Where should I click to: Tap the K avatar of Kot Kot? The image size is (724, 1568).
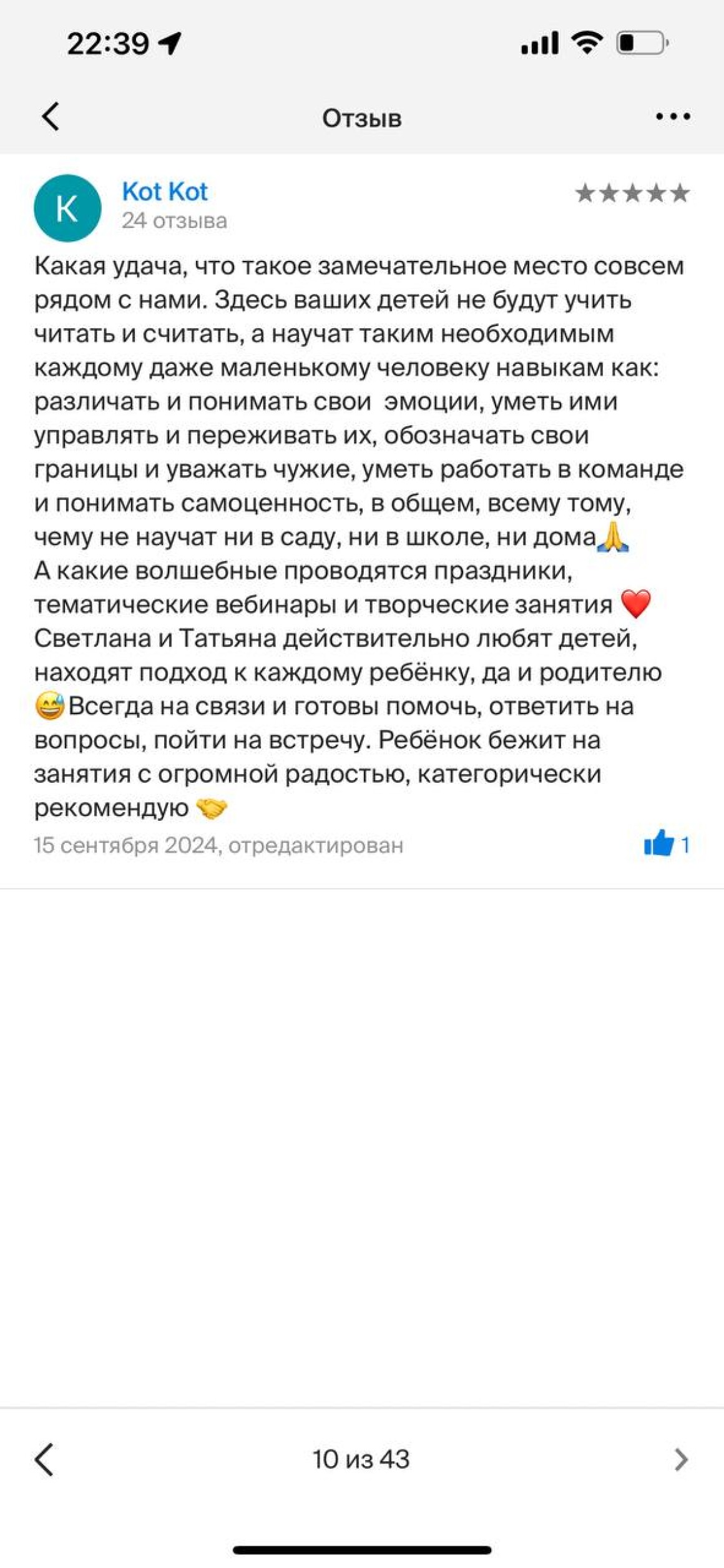tap(67, 208)
